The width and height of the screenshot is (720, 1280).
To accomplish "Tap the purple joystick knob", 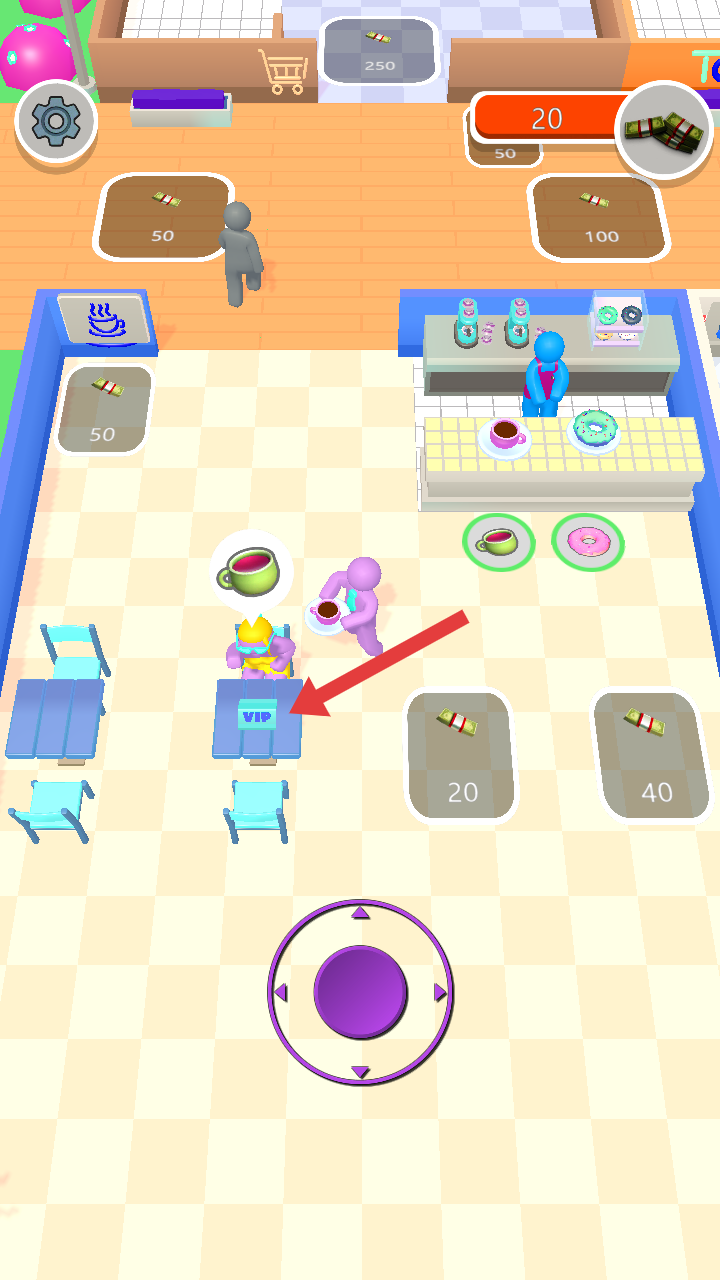I will point(360,991).
